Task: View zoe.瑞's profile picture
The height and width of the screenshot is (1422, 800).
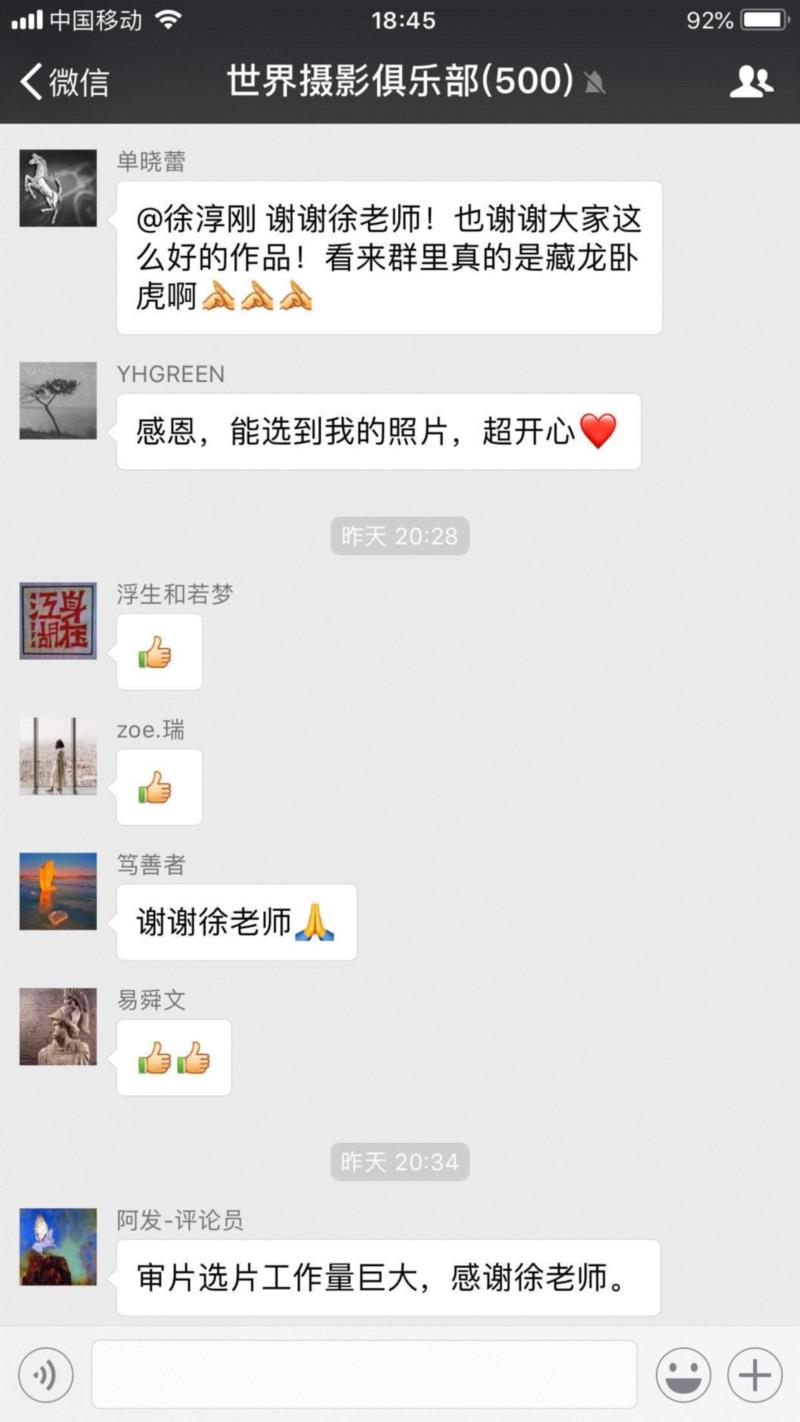Action: pos(58,756)
